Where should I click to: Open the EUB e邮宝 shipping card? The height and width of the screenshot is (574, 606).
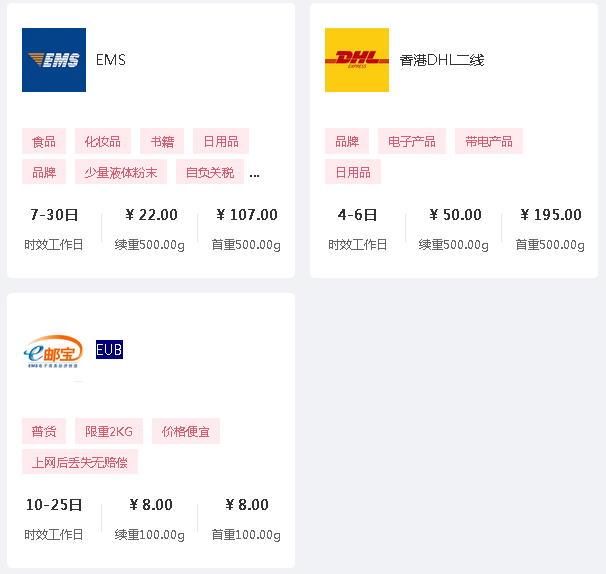pos(150,430)
